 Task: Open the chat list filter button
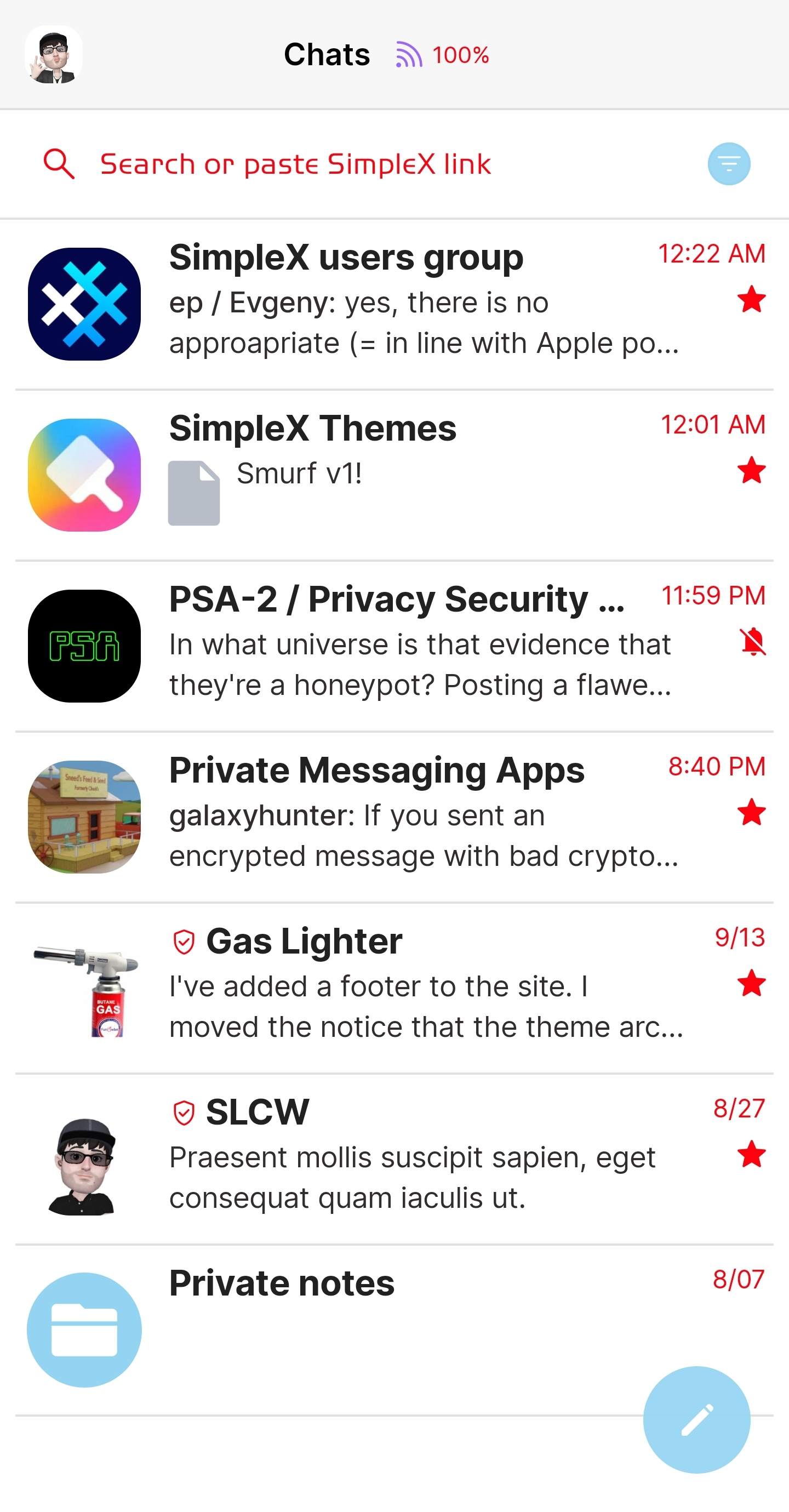coord(729,164)
